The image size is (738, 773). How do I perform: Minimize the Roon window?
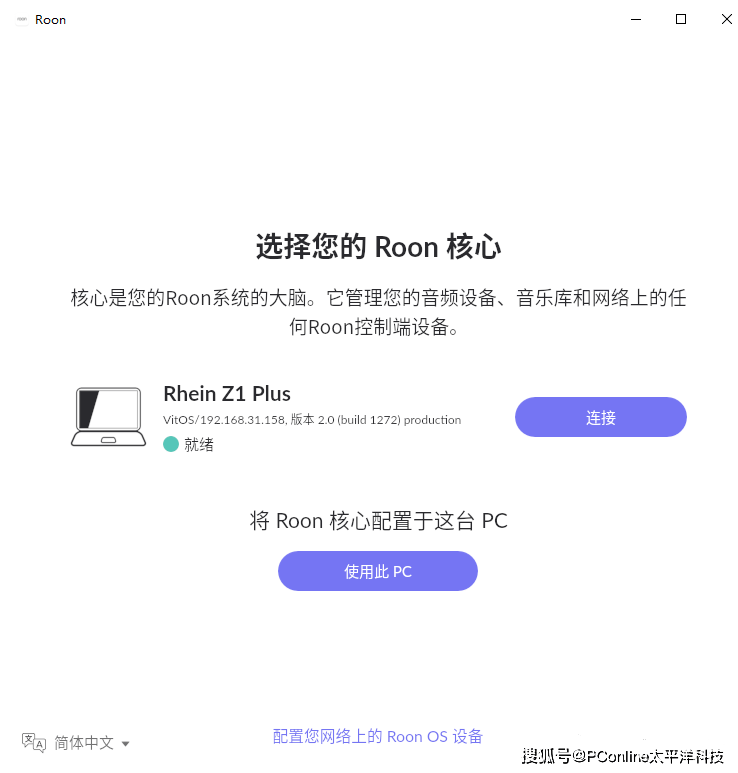(x=634, y=19)
